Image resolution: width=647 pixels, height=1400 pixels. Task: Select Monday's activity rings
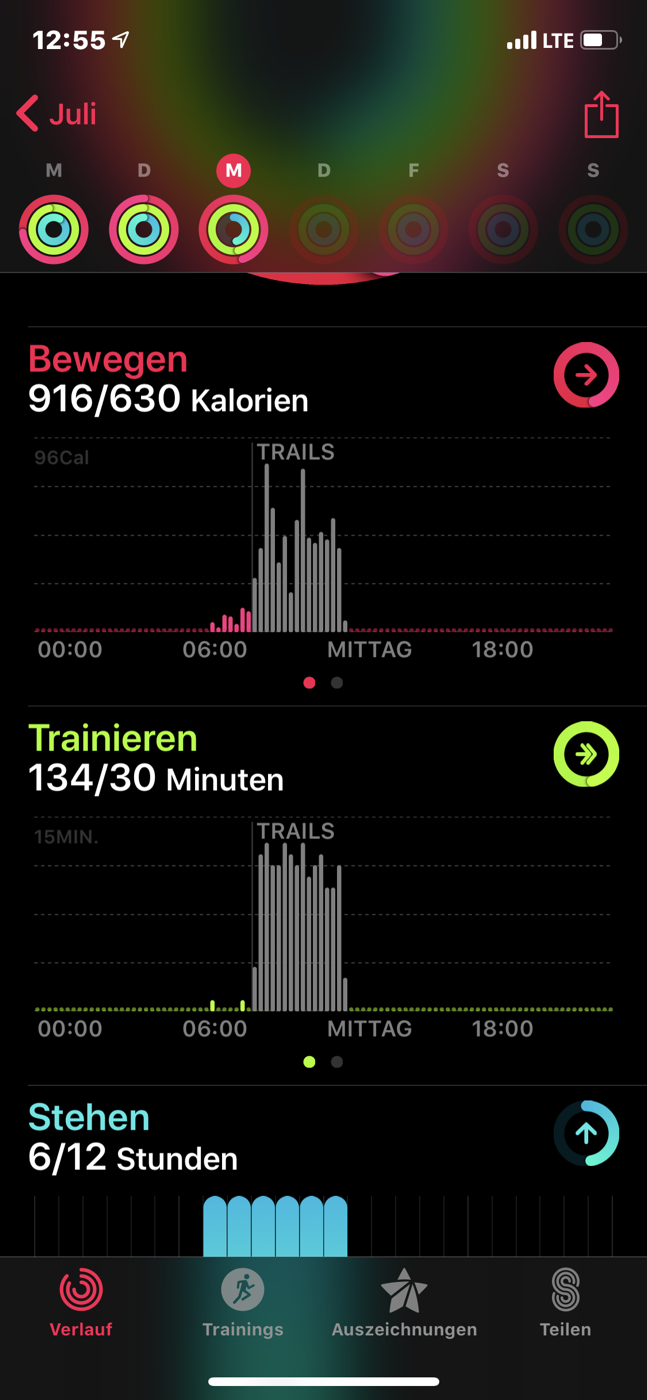click(54, 229)
